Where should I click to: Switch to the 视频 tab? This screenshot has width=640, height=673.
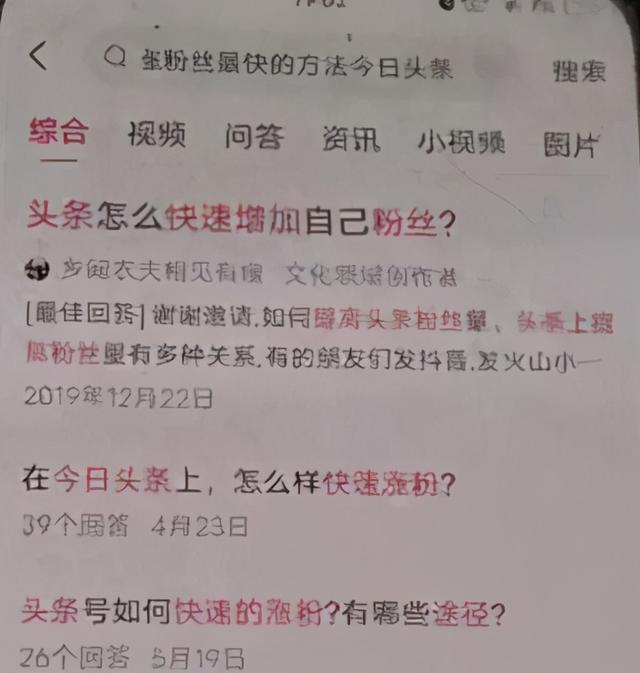click(157, 136)
